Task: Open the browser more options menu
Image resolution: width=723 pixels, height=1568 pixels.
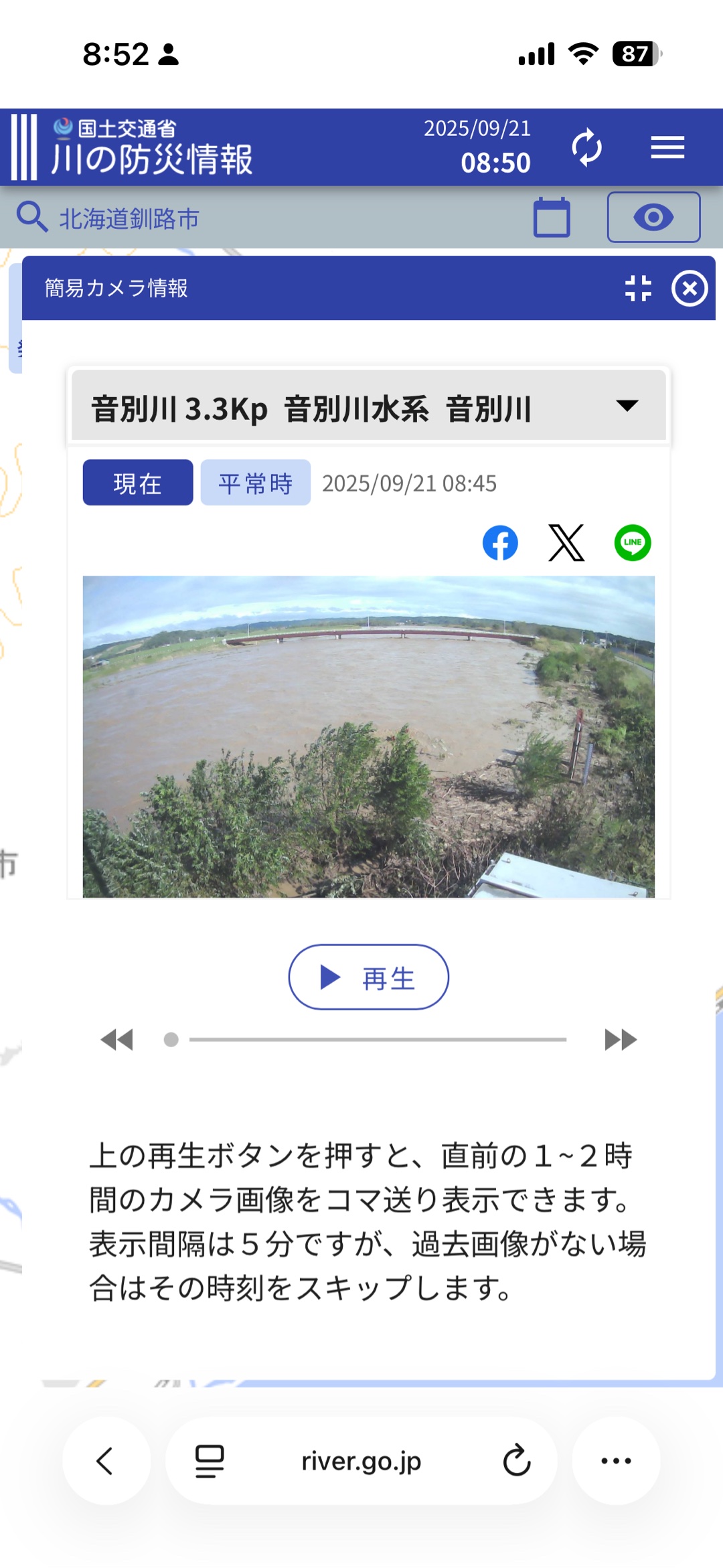Action: 616,1461
